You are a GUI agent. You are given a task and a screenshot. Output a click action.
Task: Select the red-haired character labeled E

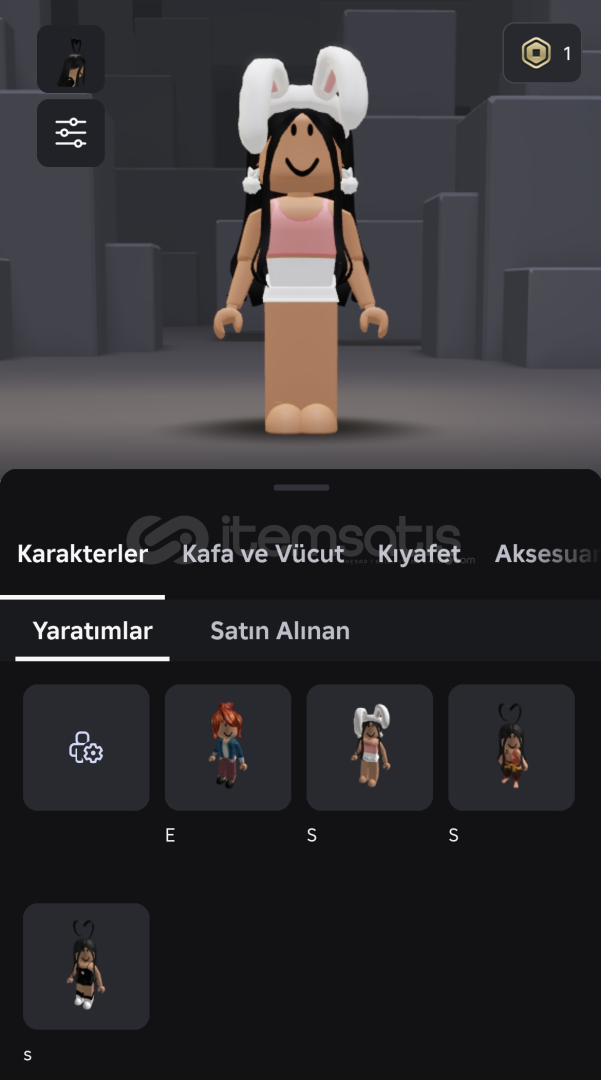pos(228,747)
